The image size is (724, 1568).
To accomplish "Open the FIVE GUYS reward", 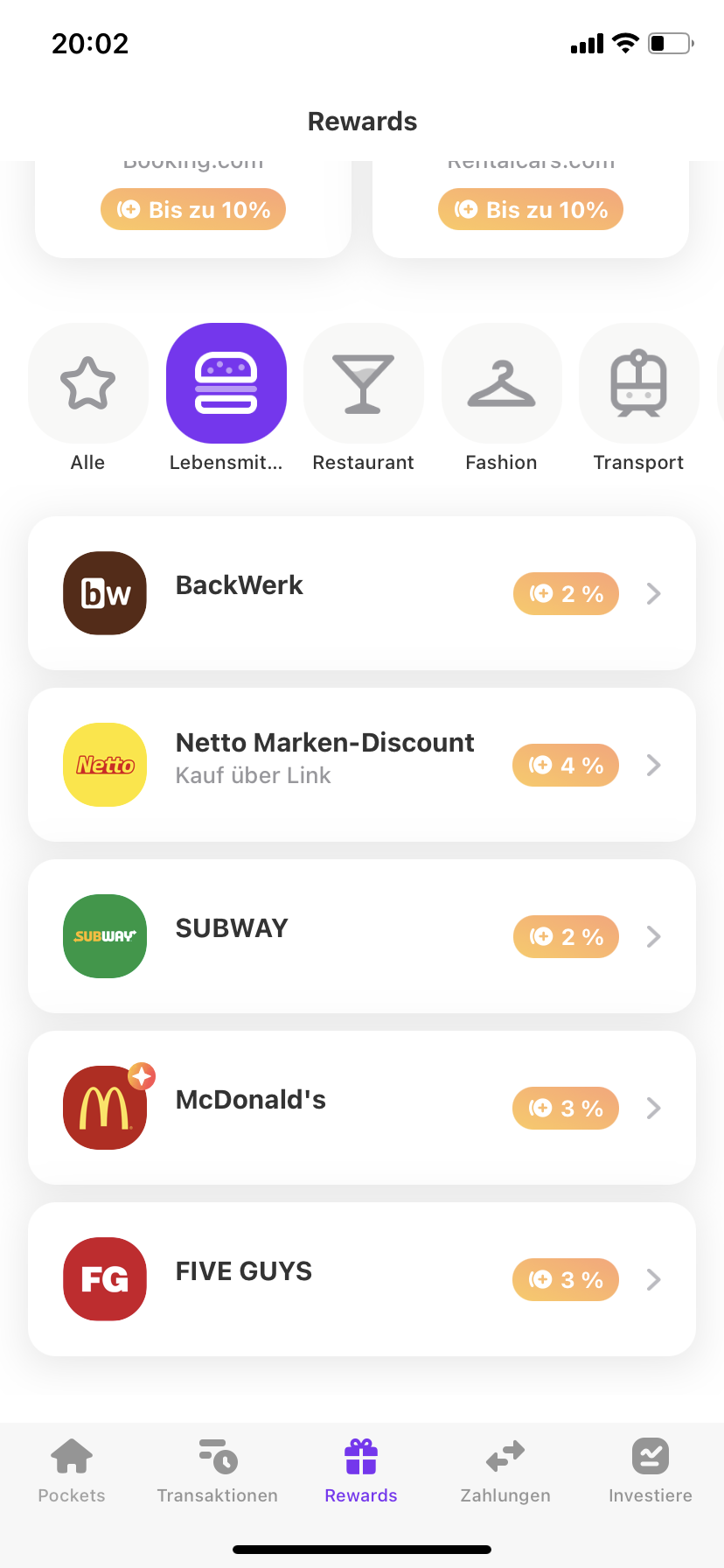I will (x=362, y=1279).
